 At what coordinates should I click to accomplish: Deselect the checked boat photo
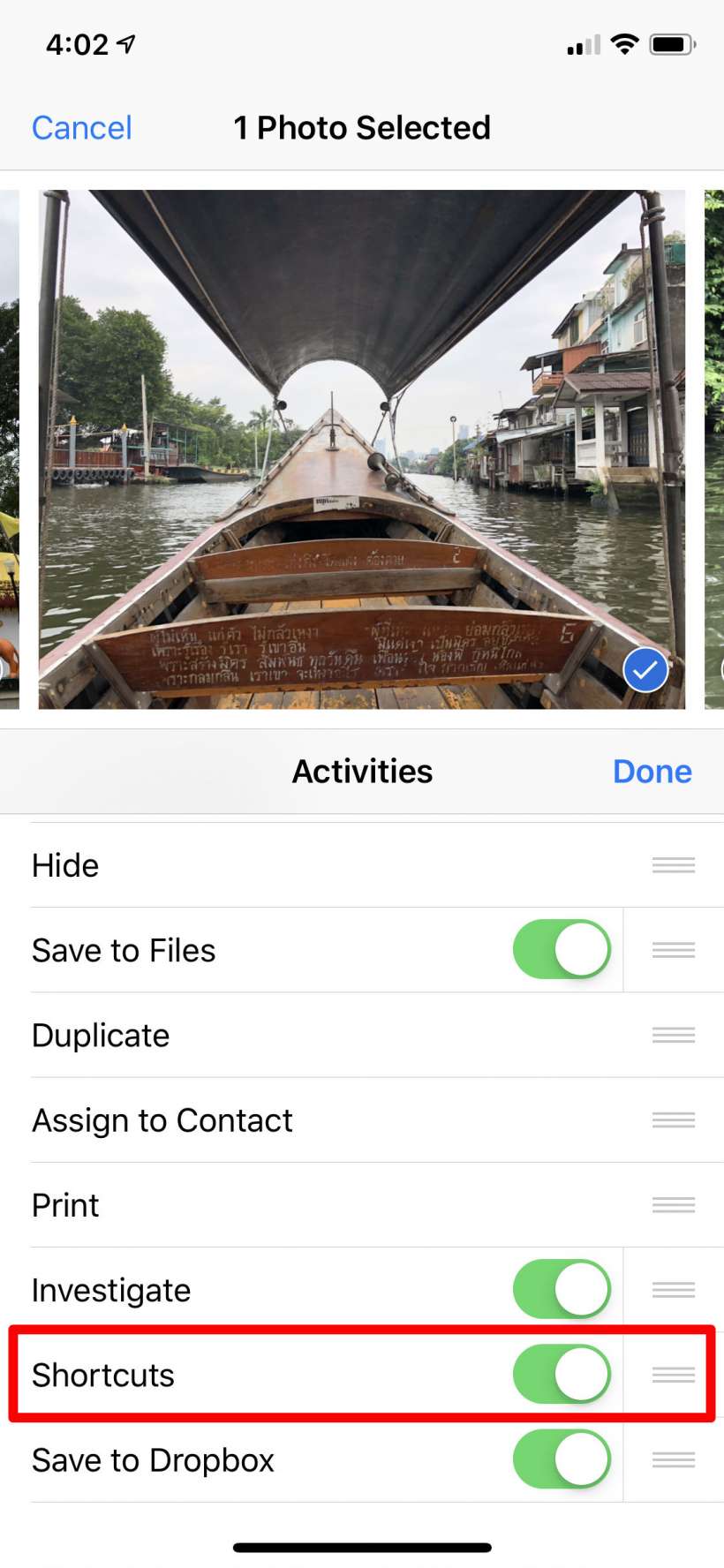tap(645, 670)
